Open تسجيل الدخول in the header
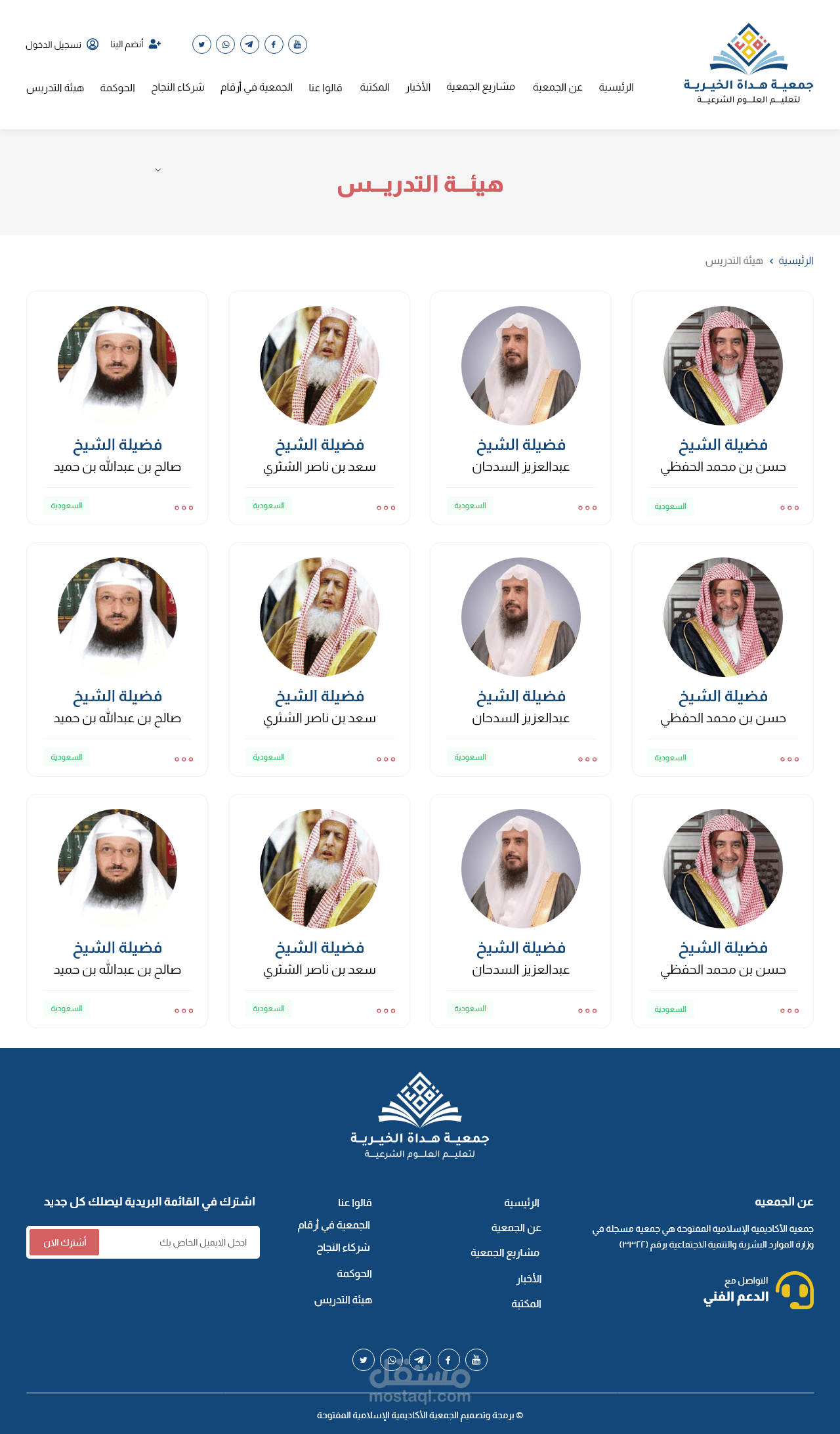 pos(62,45)
